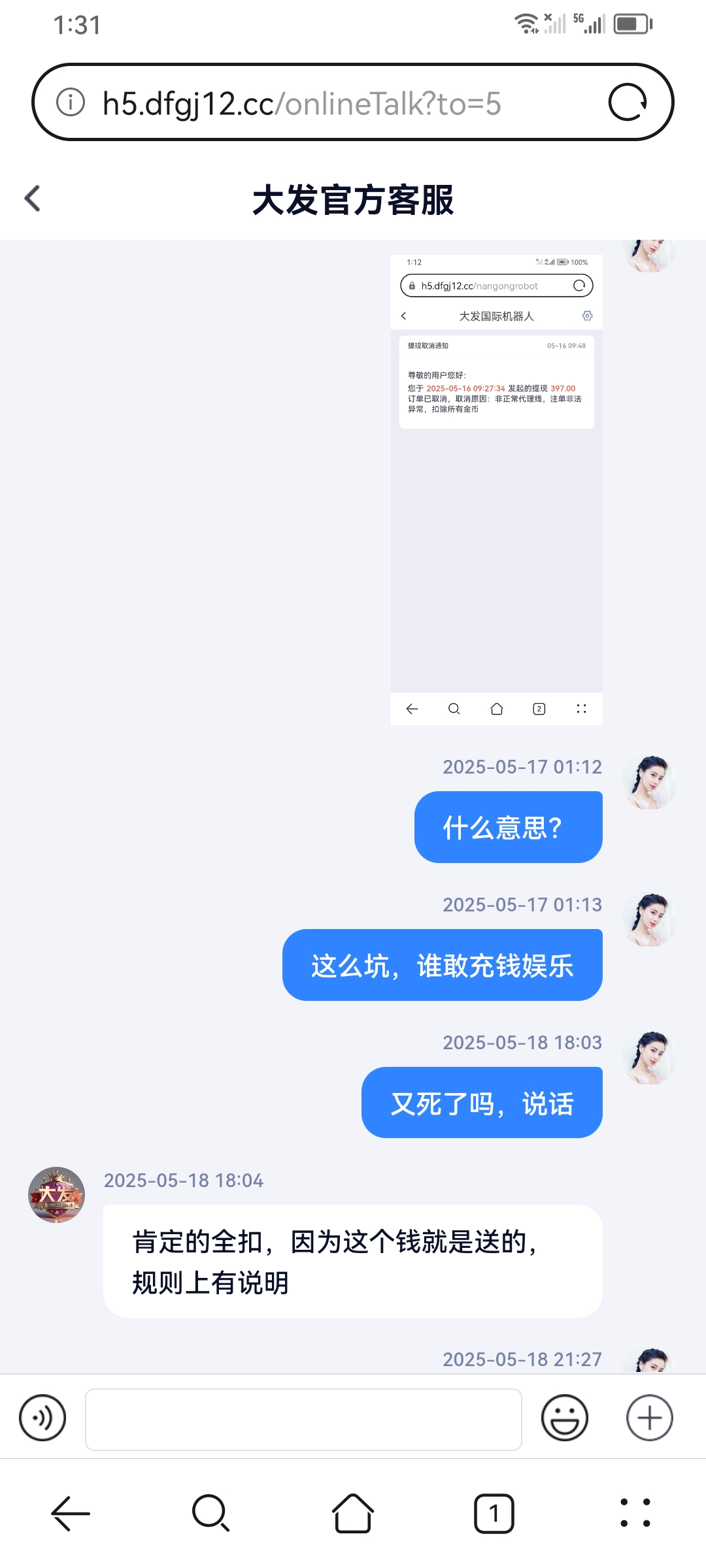Screen dimensions: 706x1568
Task: Go back from the 大发官方客服 chat
Action: click(33, 199)
